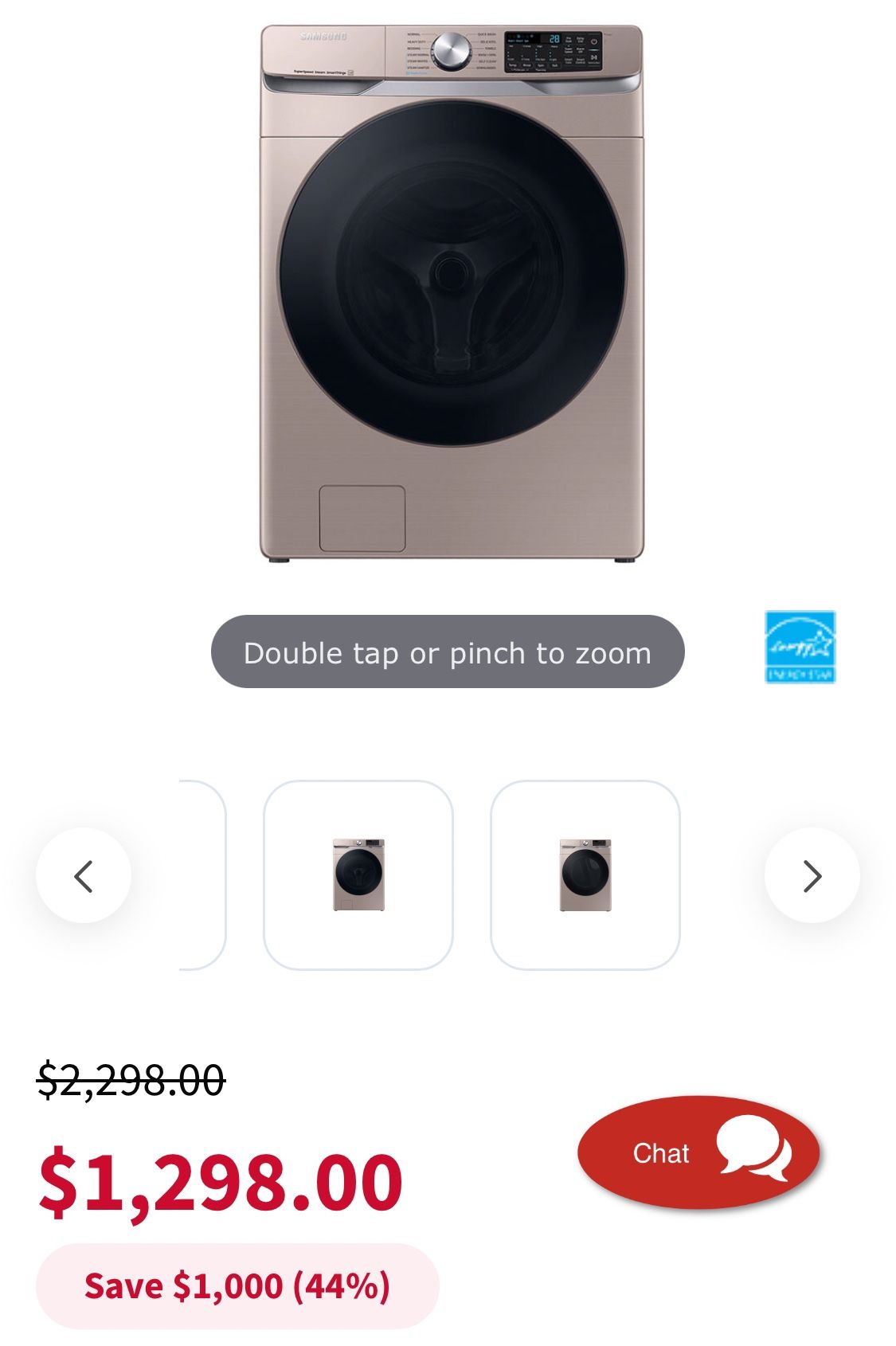Image resolution: width=896 pixels, height=1346 pixels.
Task: Select the rightmost washer thumbnail
Action: (587, 873)
